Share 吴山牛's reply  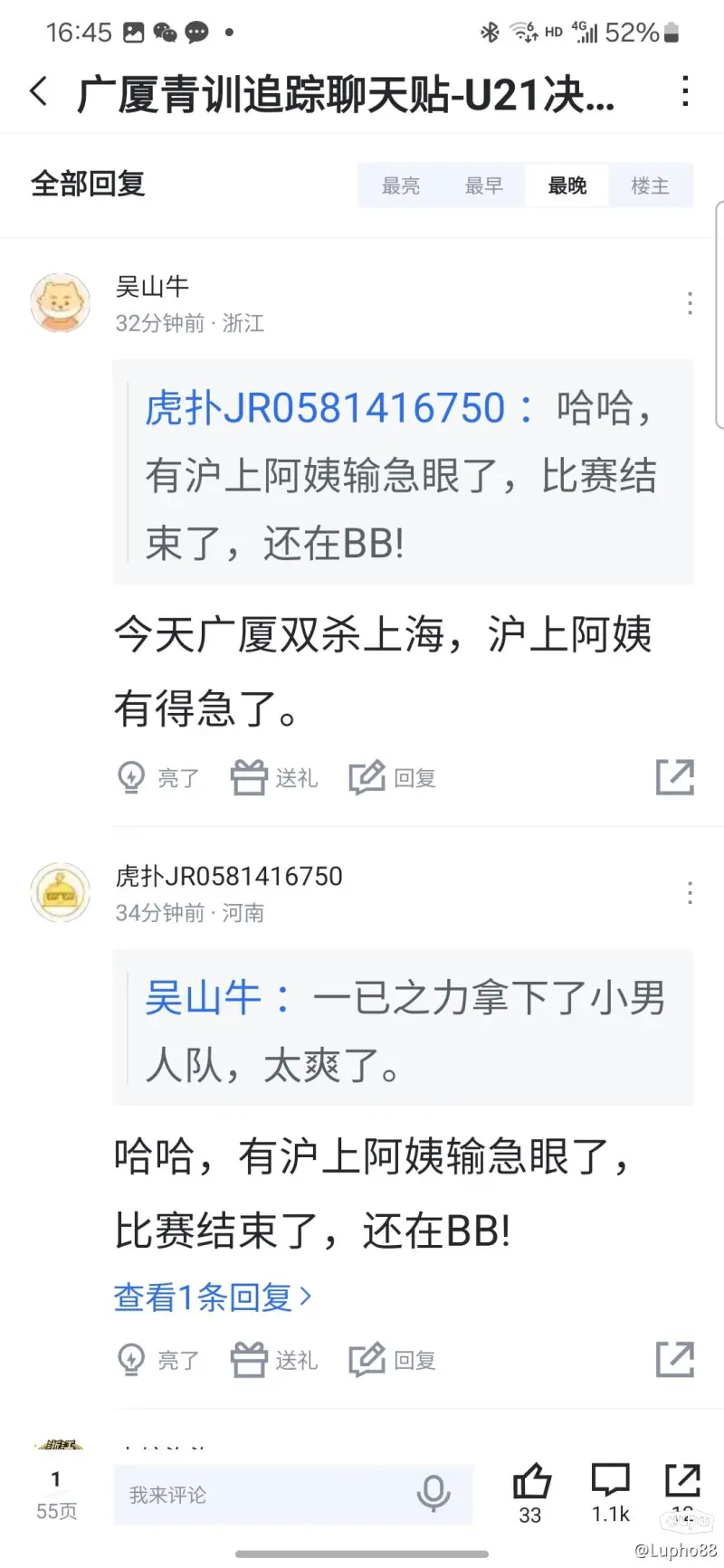[x=674, y=777]
